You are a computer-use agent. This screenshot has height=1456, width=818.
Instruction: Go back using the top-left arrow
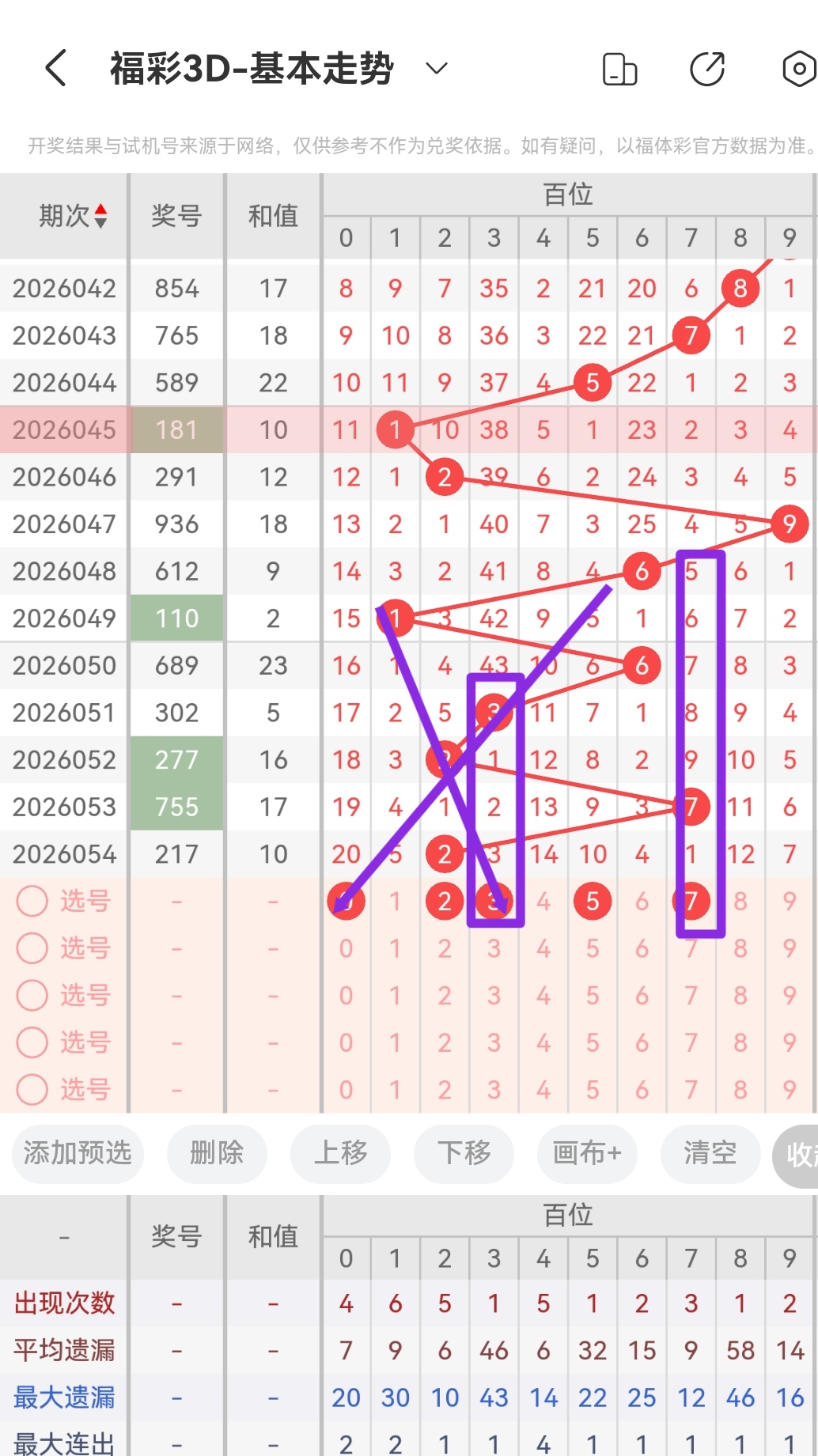(55, 68)
